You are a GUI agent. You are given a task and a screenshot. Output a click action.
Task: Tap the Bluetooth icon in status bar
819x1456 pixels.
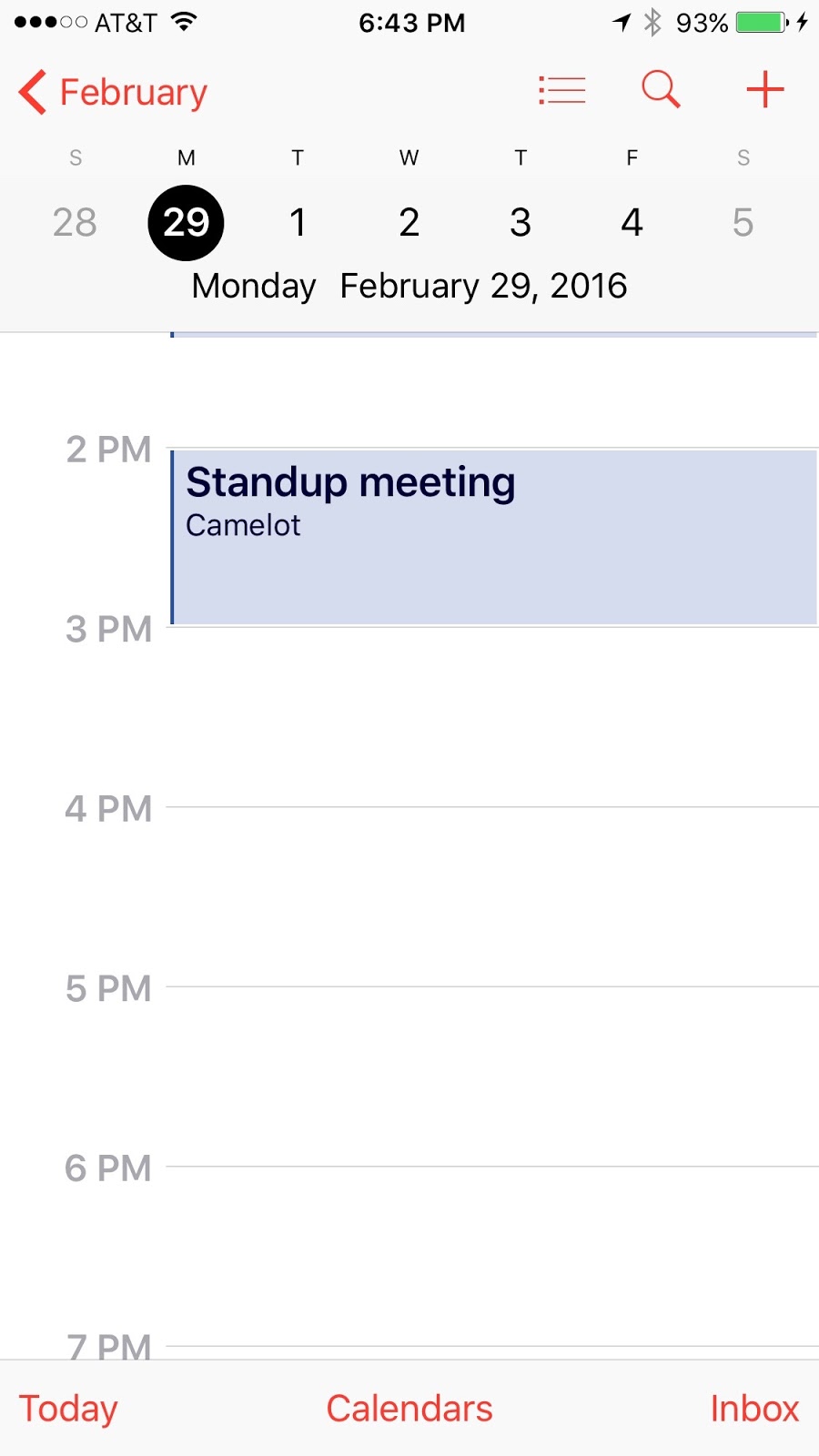click(653, 22)
